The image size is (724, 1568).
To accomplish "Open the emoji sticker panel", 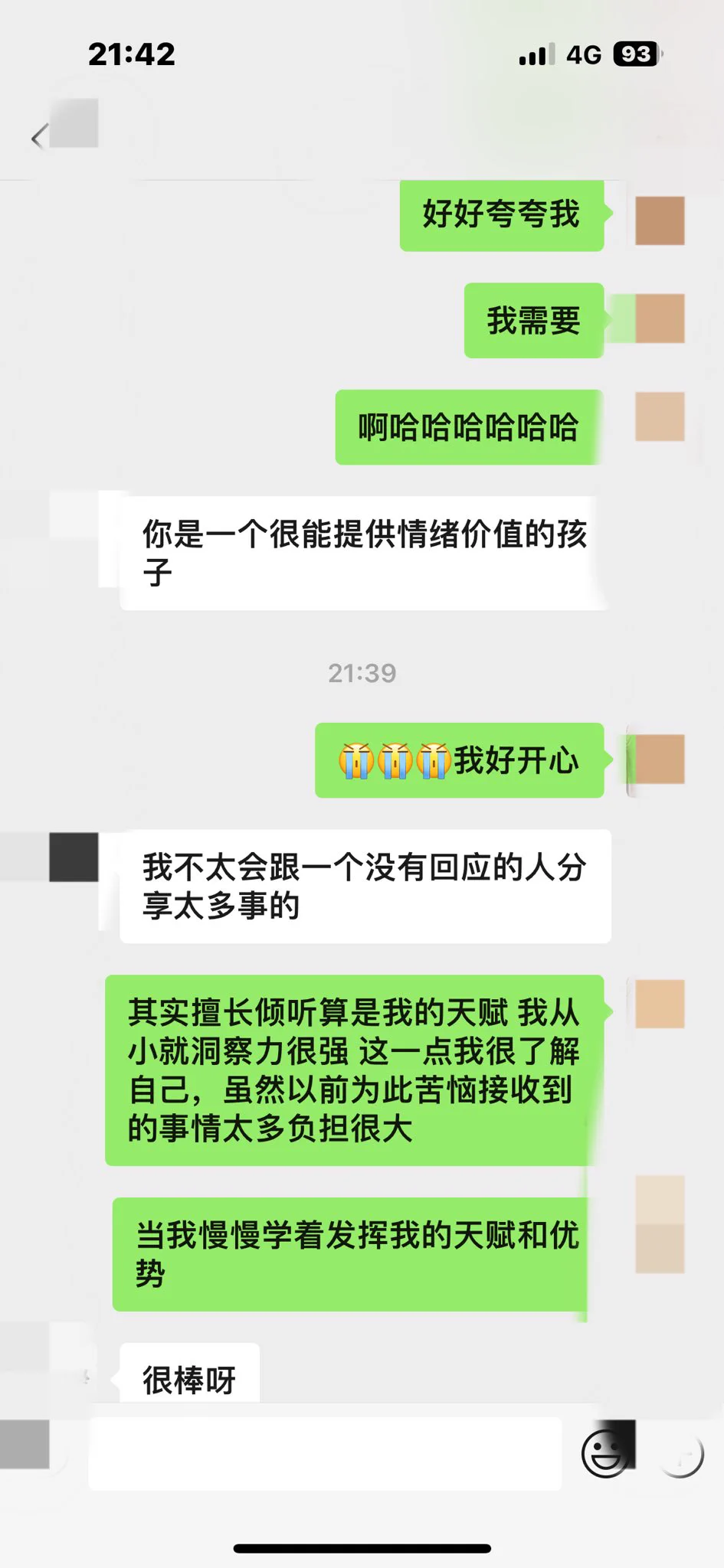I will tap(605, 1454).
